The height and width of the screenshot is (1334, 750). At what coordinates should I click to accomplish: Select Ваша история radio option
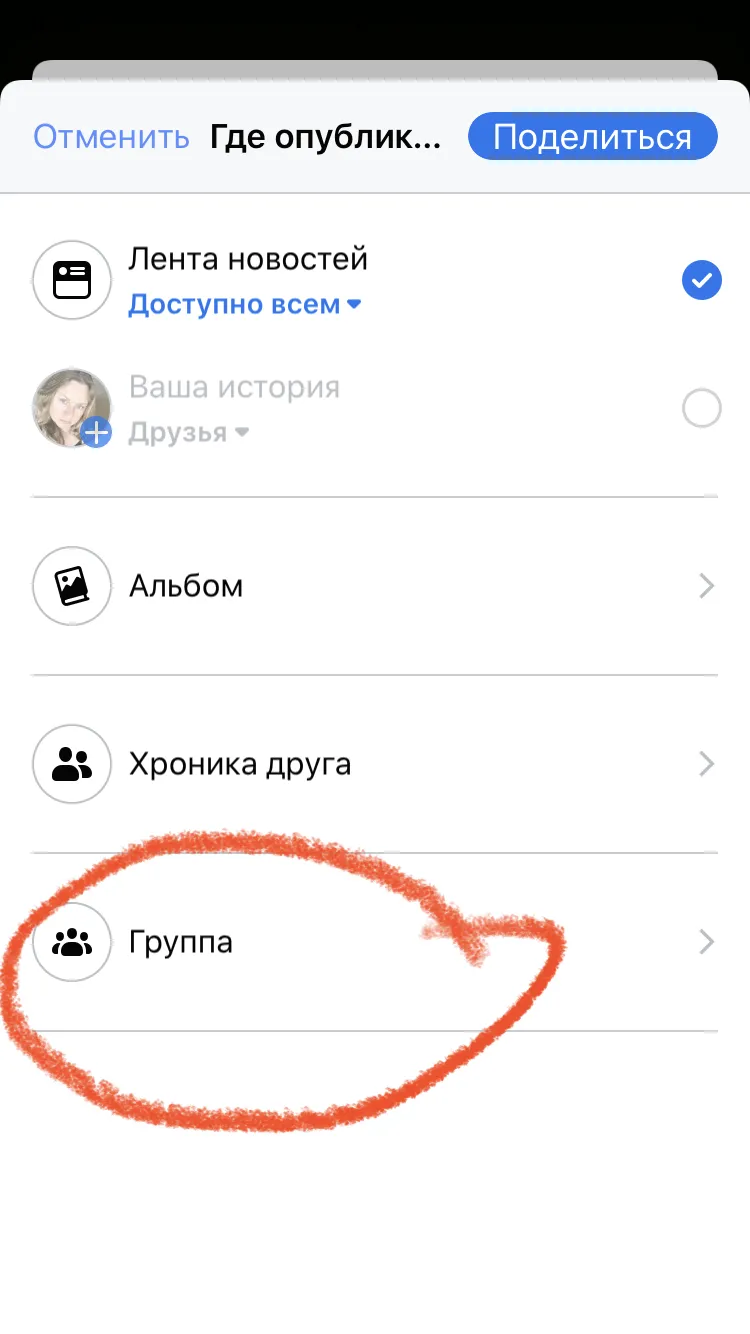point(701,408)
